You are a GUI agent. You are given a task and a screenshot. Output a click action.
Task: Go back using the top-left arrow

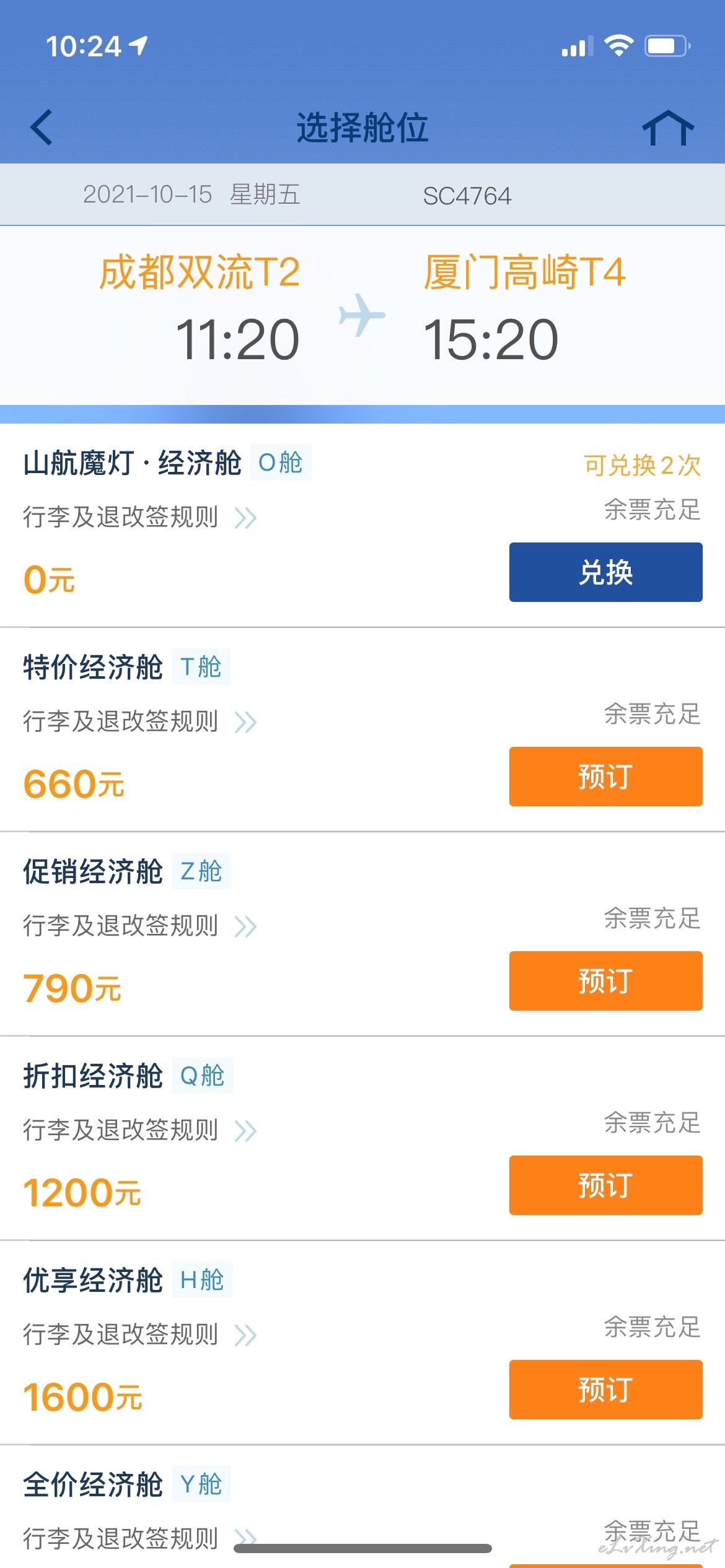[42, 128]
